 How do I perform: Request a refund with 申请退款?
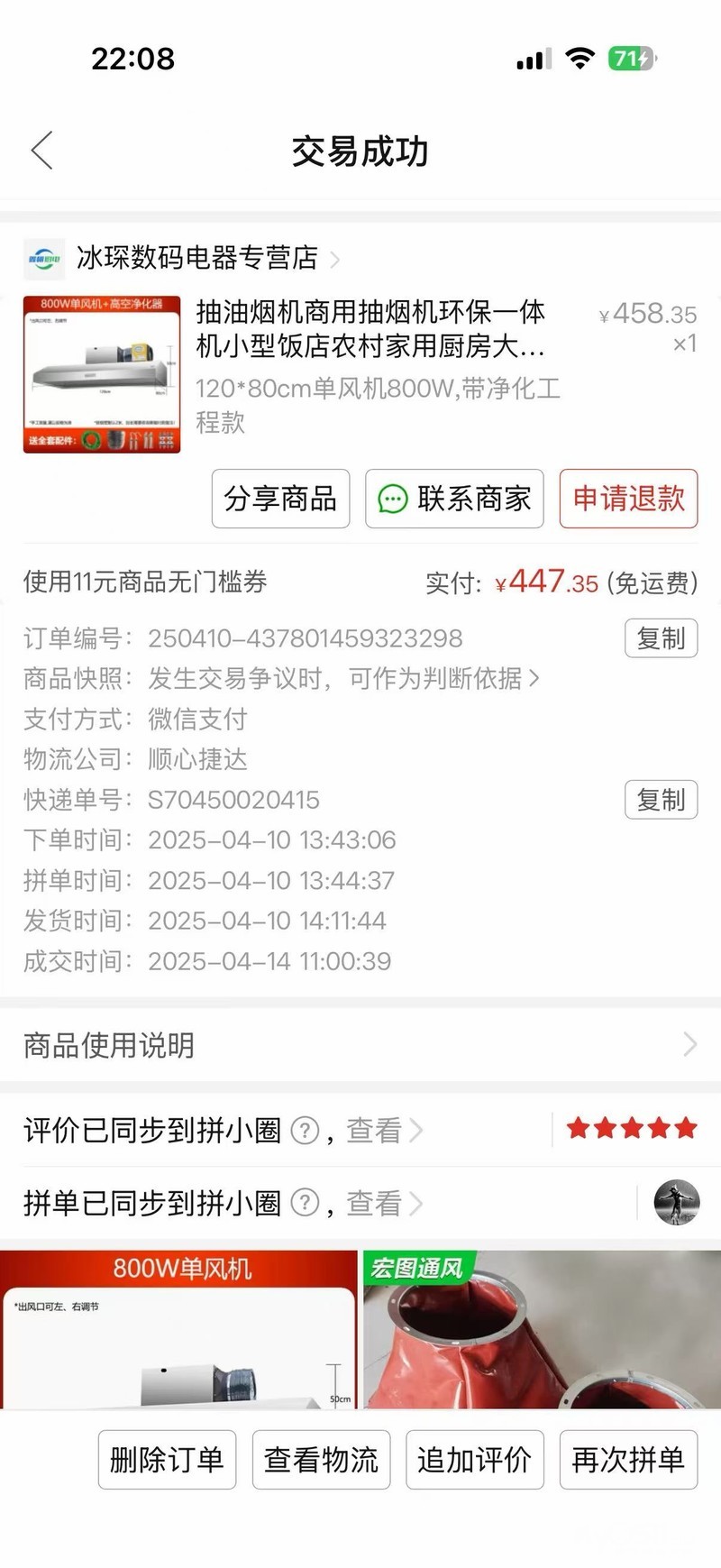point(628,499)
